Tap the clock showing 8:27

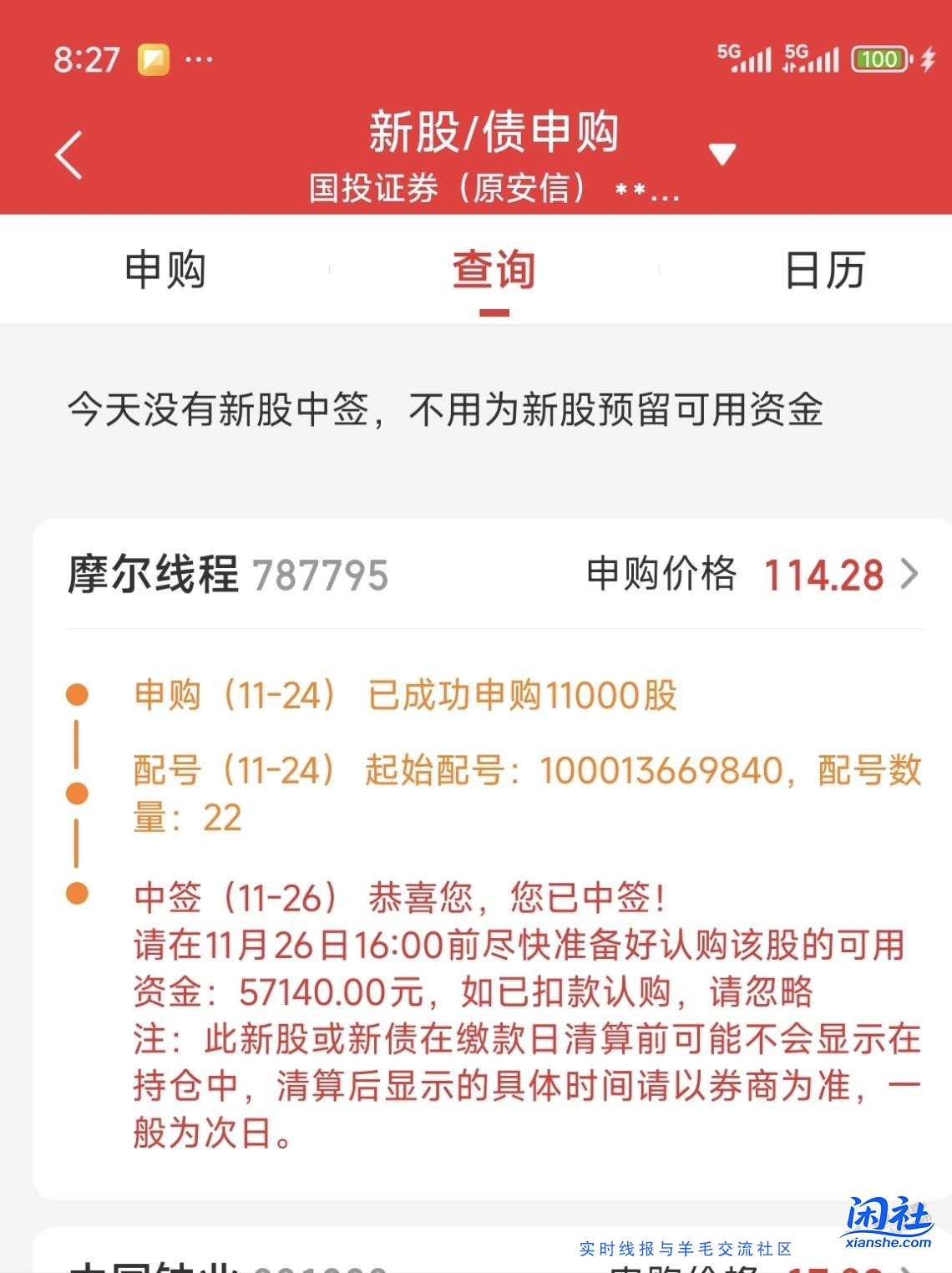pos(88,58)
